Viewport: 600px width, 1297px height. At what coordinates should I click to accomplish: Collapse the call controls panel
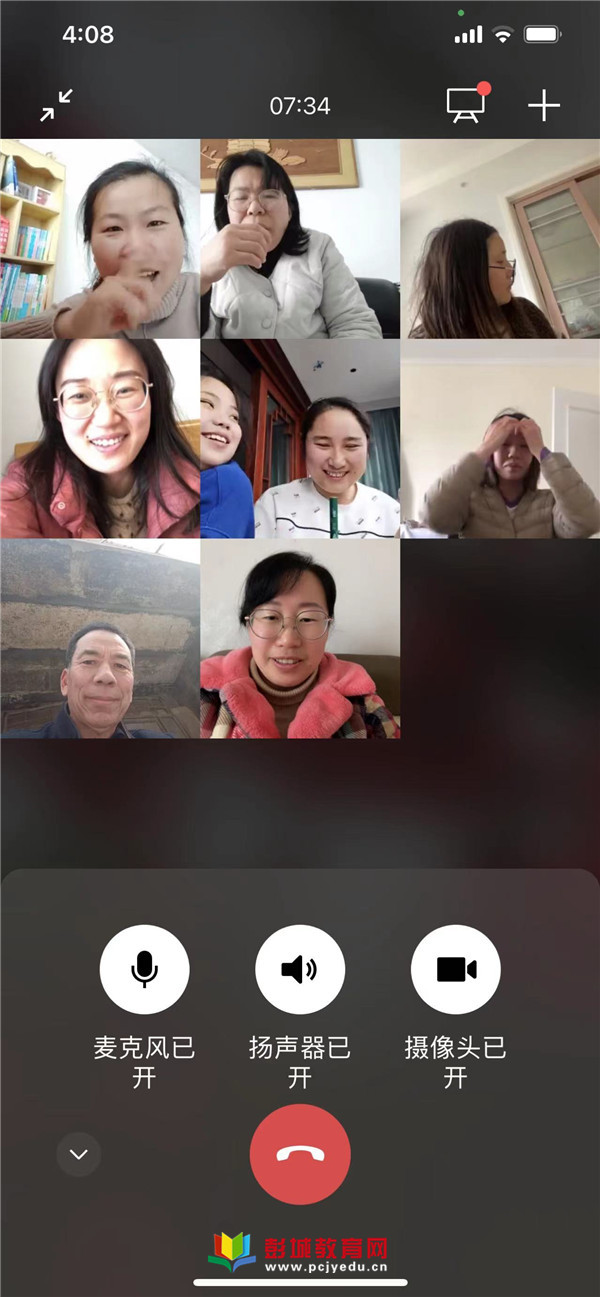tap(79, 1154)
